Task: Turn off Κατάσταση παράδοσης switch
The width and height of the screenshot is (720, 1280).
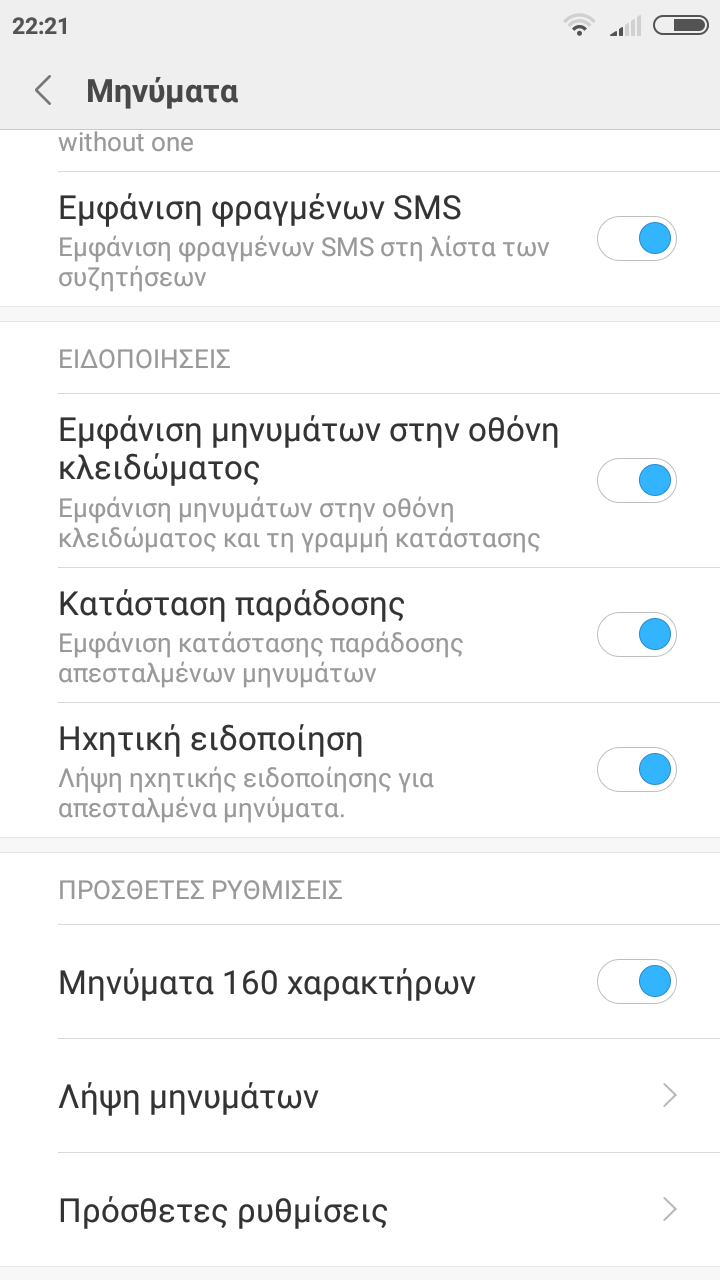Action: pyautogui.click(x=637, y=634)
